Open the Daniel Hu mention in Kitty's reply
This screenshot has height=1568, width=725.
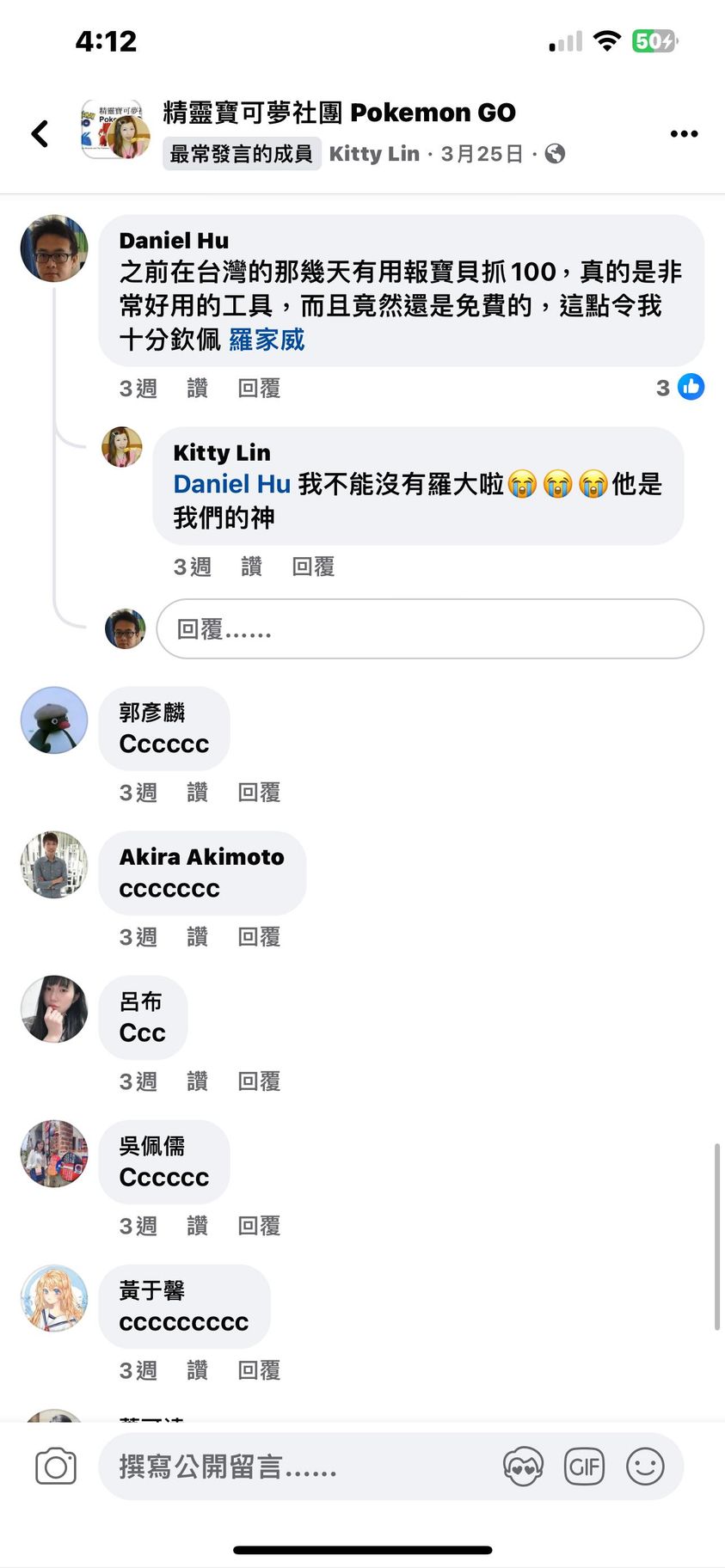point(231,484)
